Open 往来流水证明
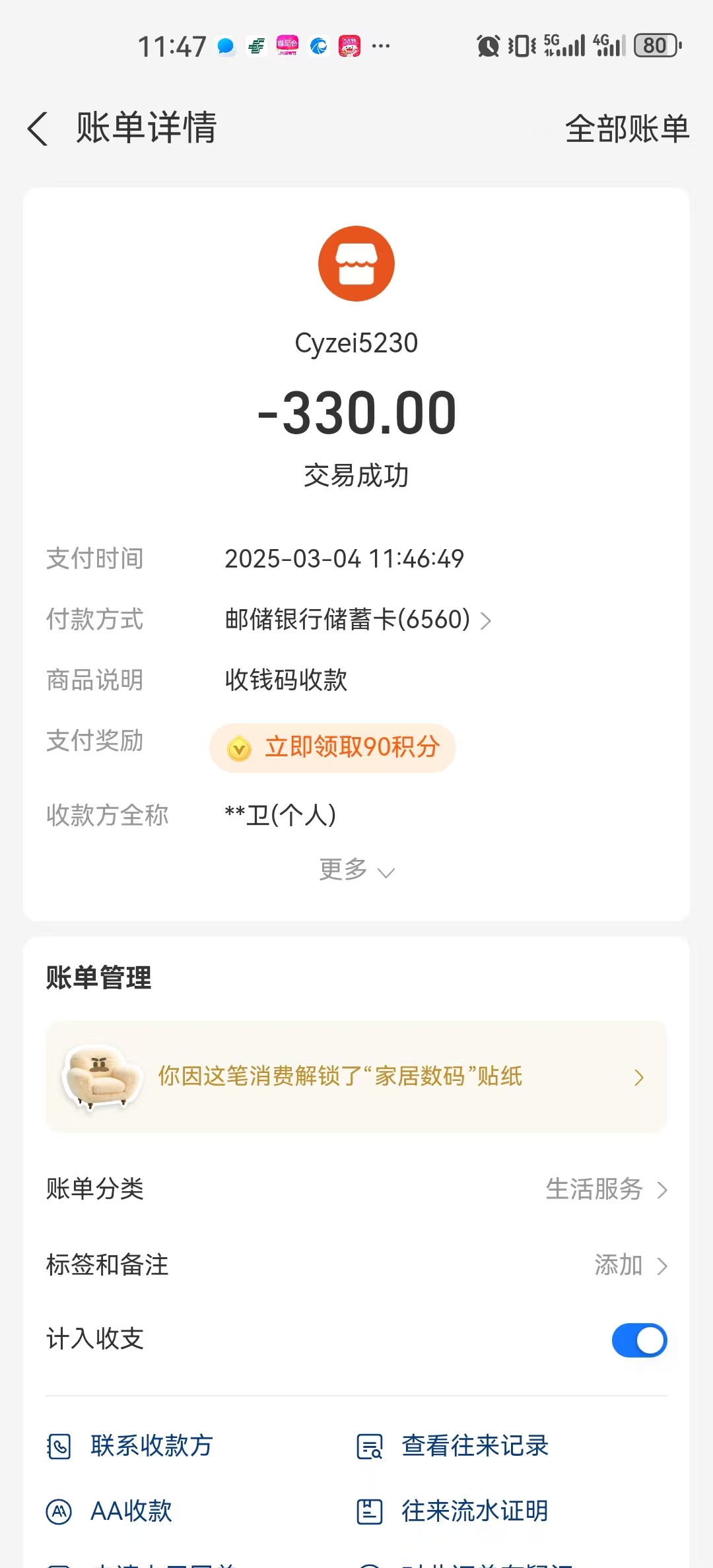The width and height of the screenshot is (713, 1568). click(453, 1511)
